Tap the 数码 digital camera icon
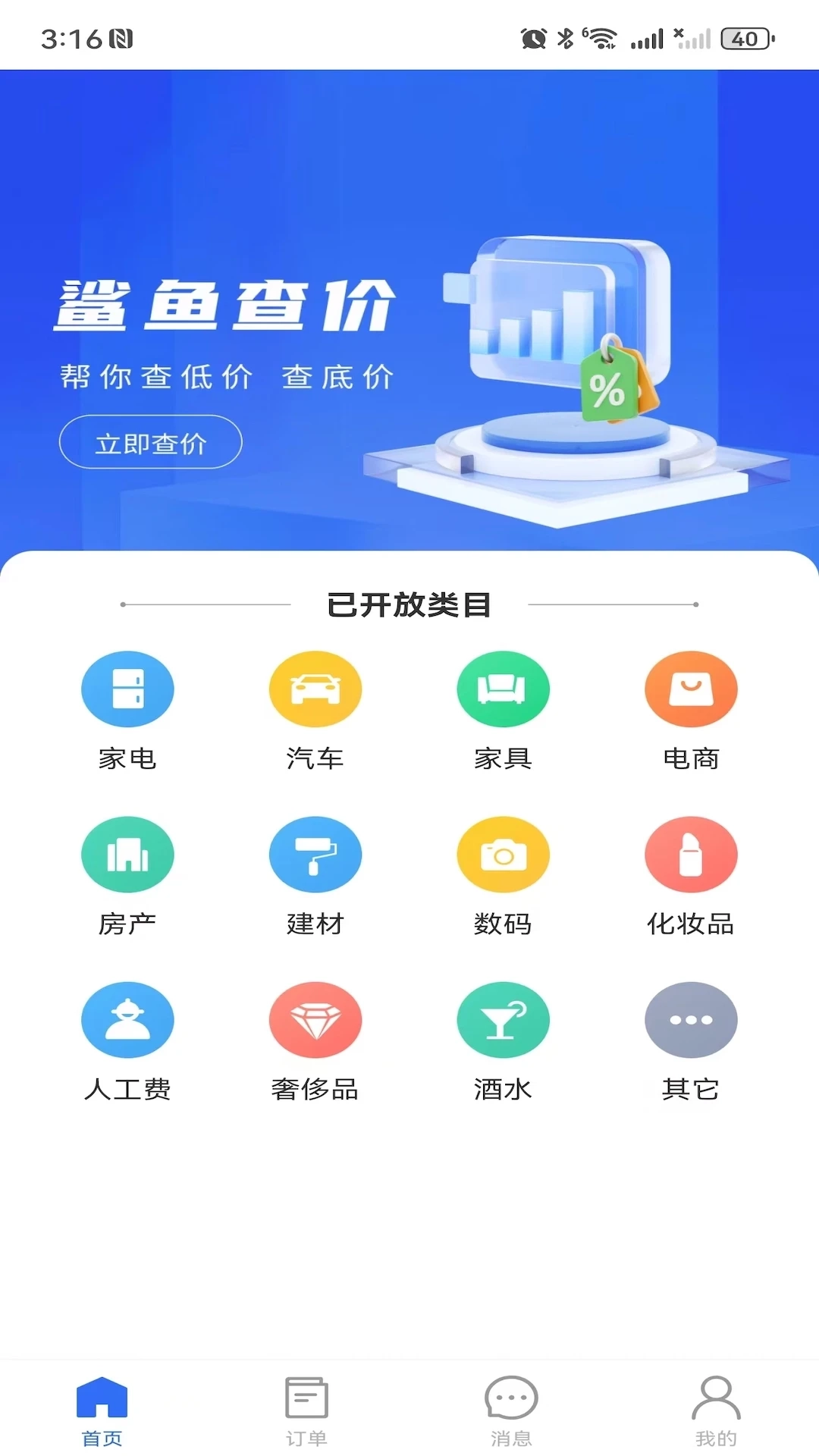Screen dimensions: 819x1456 pos(503,854)
